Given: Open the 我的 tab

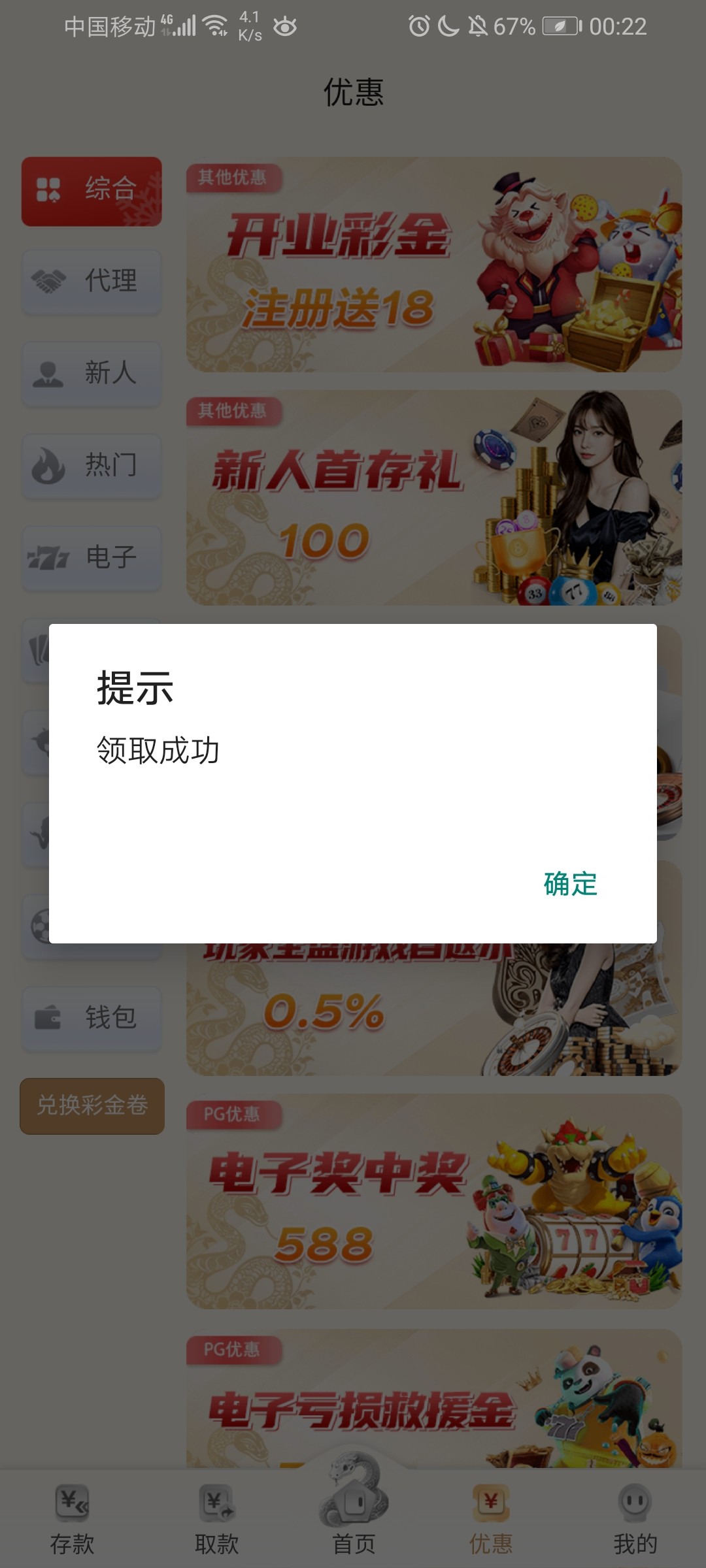Looking at the screenshot, I should point(634,1519).
